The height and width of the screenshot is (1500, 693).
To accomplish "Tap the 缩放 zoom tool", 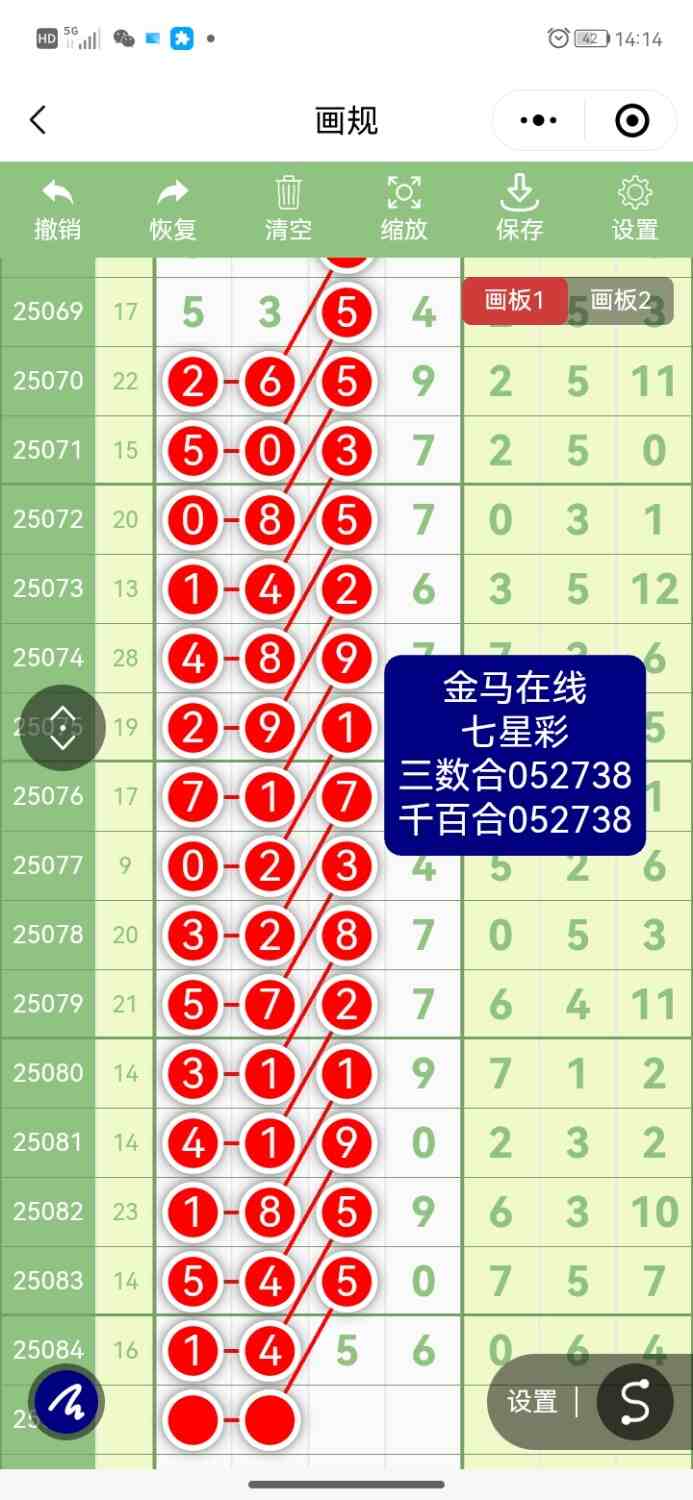I will [404, 208].
